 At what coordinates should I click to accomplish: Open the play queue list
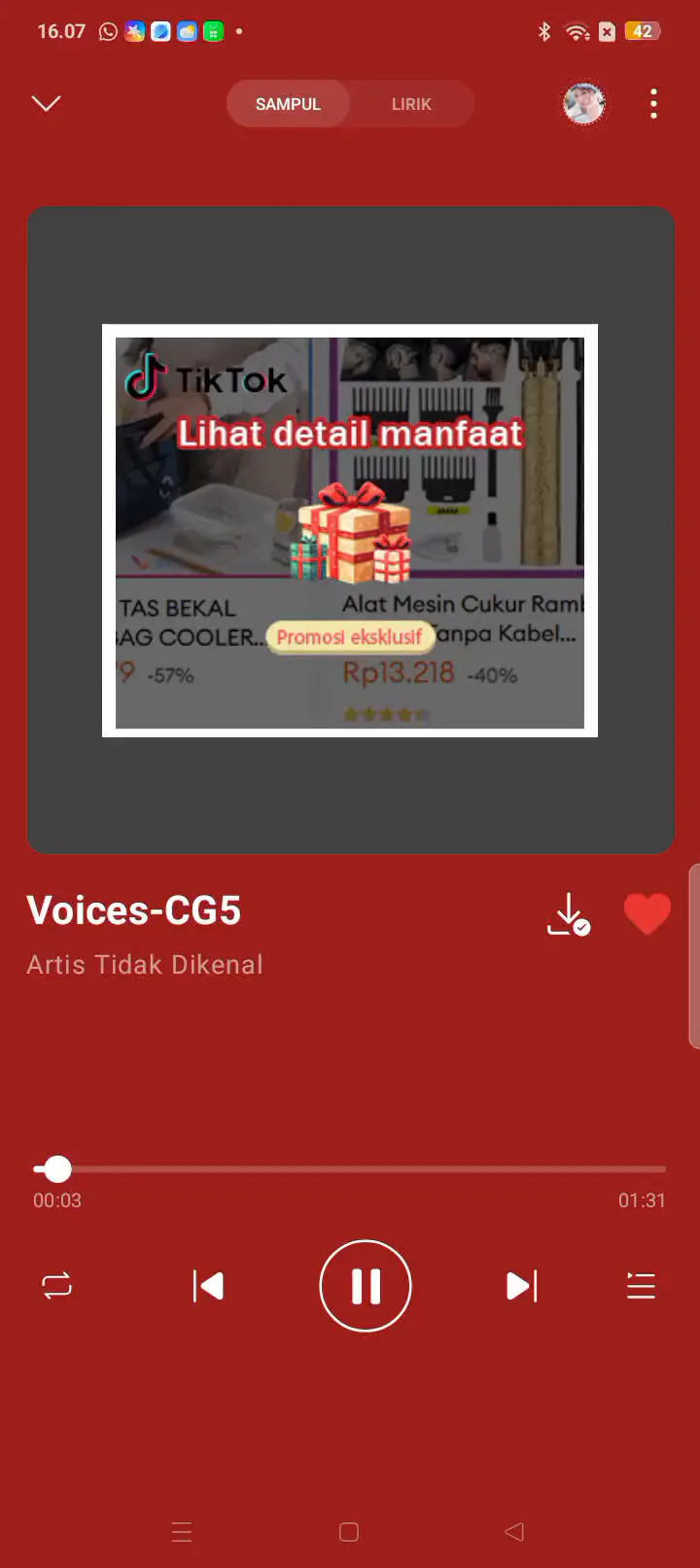[x=641, y=1286]
